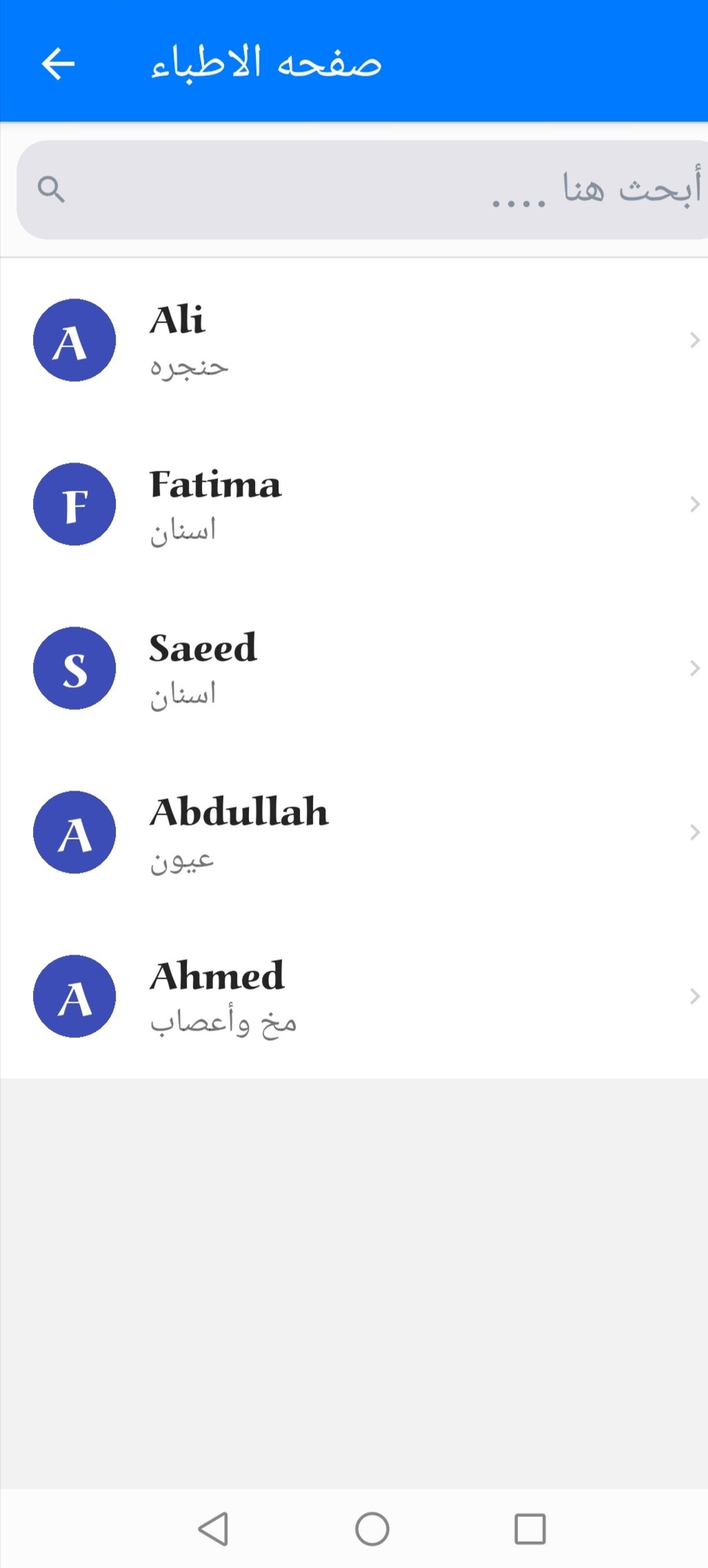Viewport: 708px width, 1568px height.
Task: Open doctor Ahmed's entry
Action: click(354, 996)
